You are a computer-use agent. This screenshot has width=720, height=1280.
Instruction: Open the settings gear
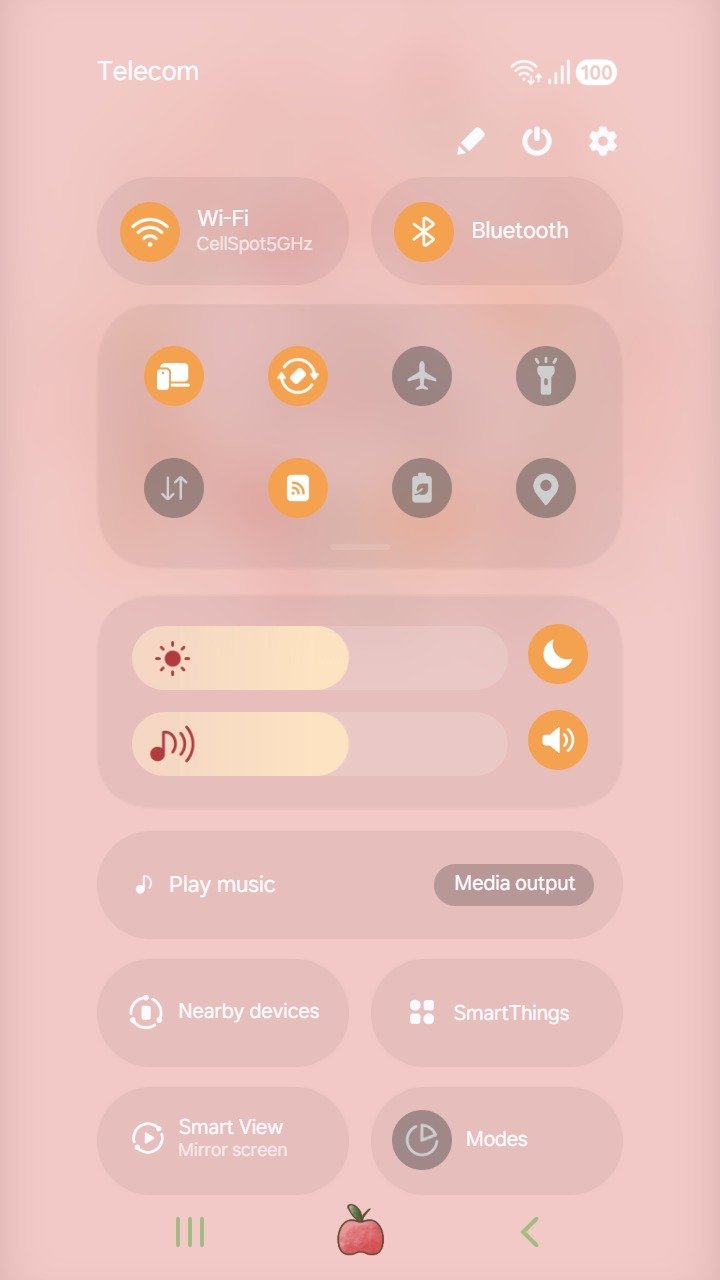pos(602,142)
